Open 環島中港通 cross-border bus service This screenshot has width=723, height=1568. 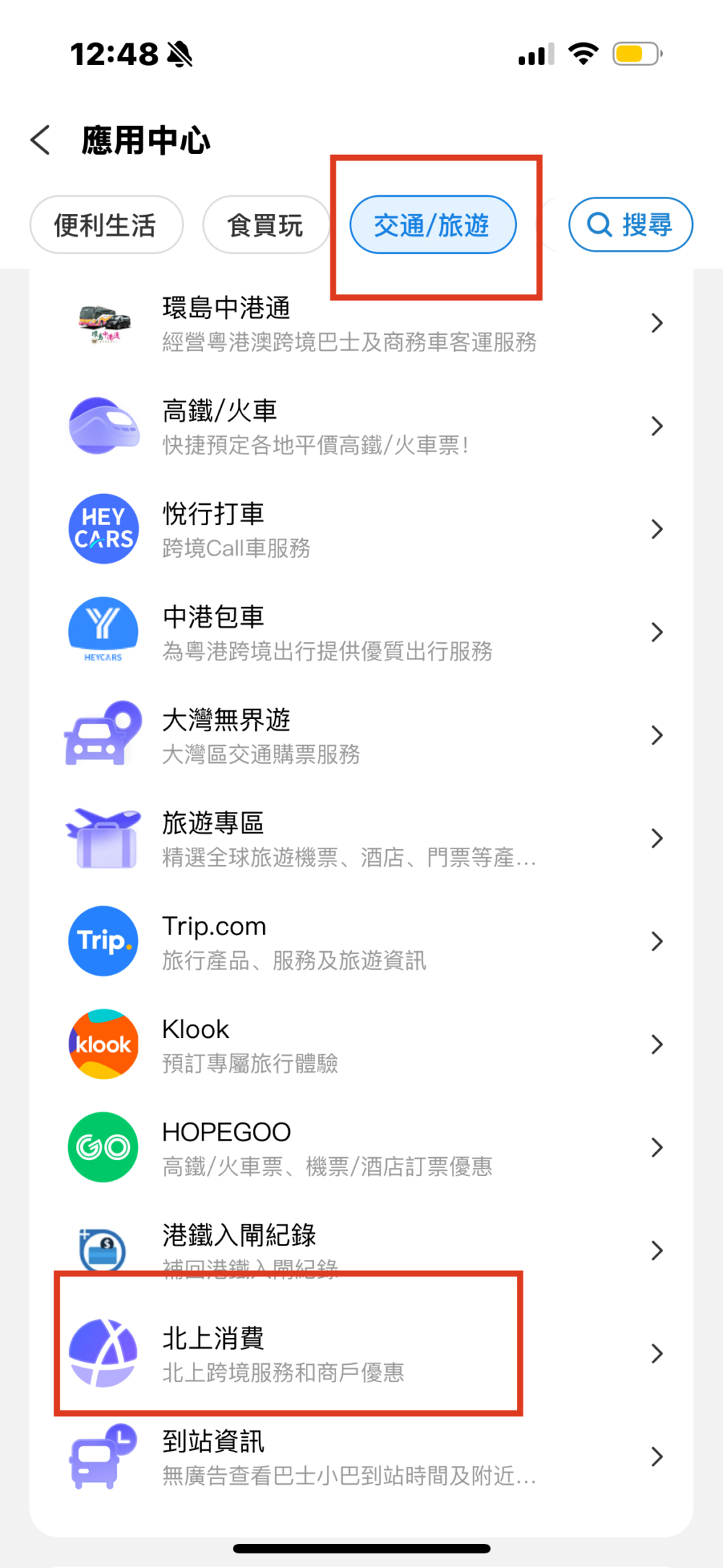(x=361, y=323)
